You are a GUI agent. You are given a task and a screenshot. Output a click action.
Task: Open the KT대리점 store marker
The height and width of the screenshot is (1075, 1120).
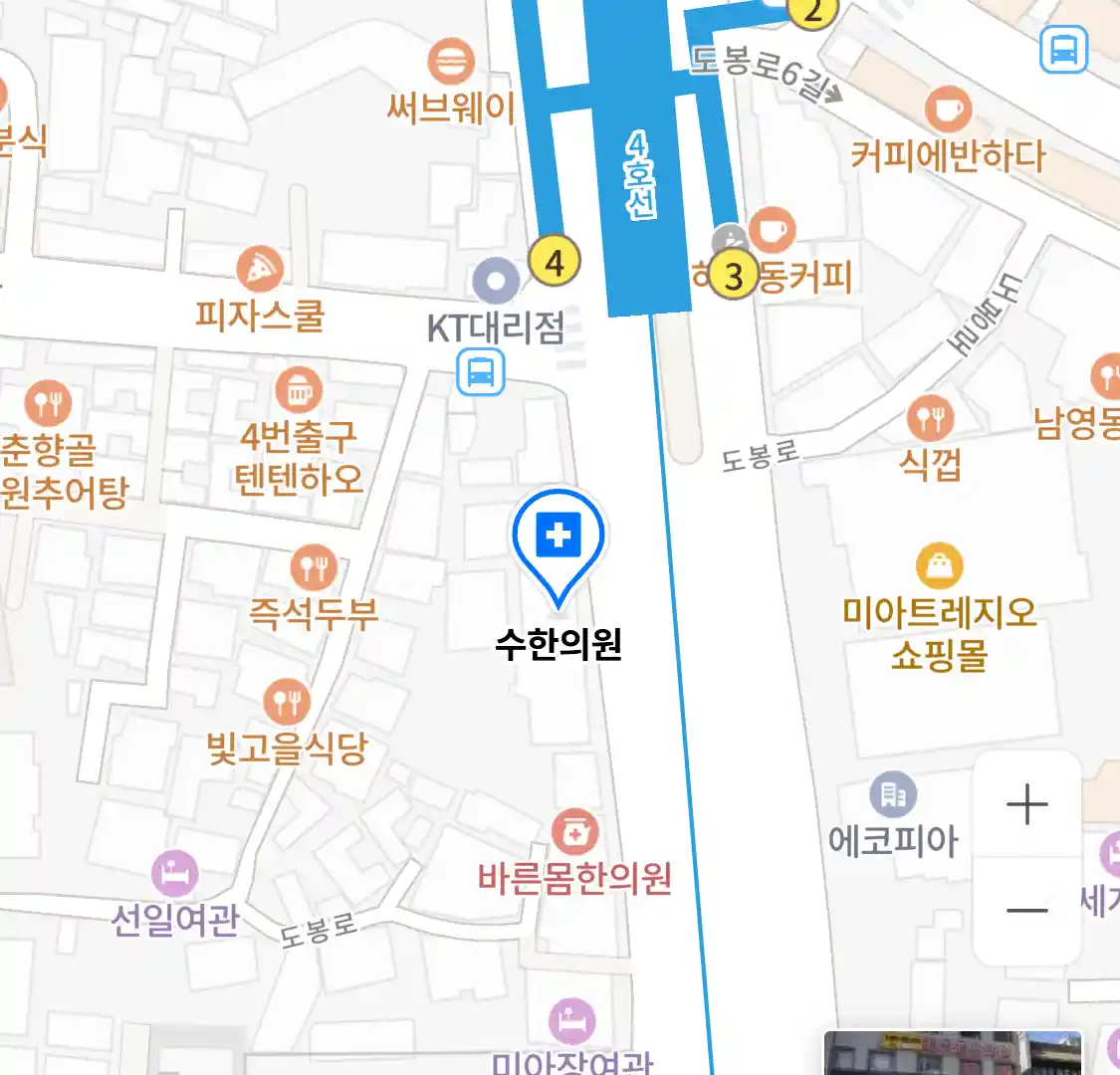click(x=496, y=281)
